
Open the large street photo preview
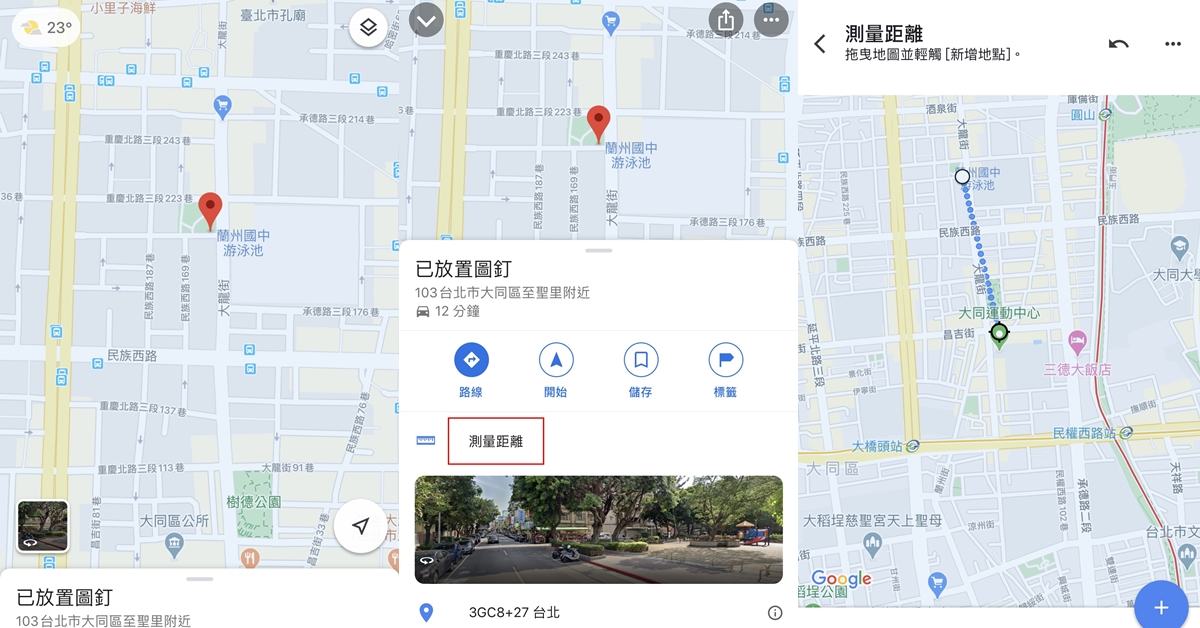point(598,530)
